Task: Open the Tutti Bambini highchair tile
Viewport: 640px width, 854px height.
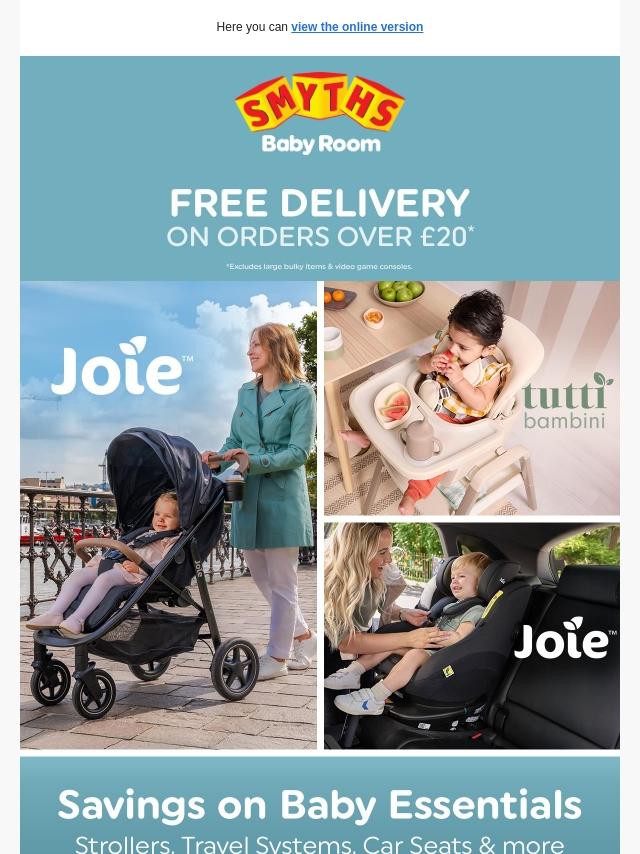Action: pyautogui.click(x=472, y=398)
